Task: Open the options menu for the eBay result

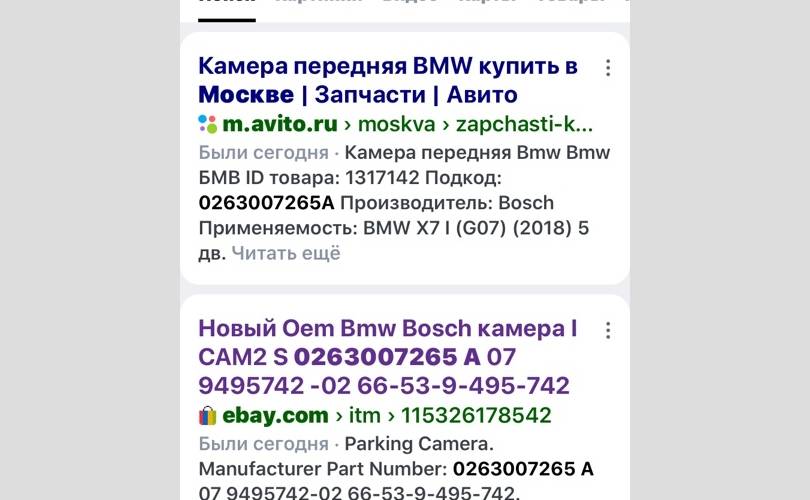Action: (x=608, y=331)
